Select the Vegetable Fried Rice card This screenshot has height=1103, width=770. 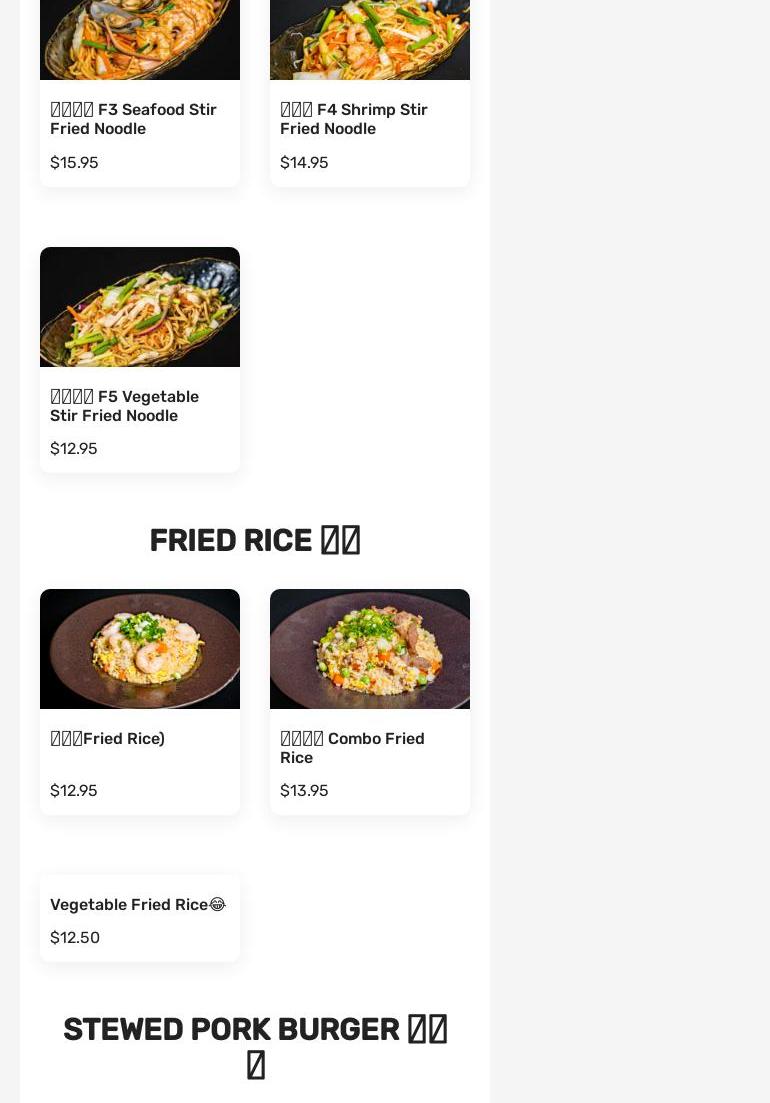pyautogui.click(x=139, y=905)
